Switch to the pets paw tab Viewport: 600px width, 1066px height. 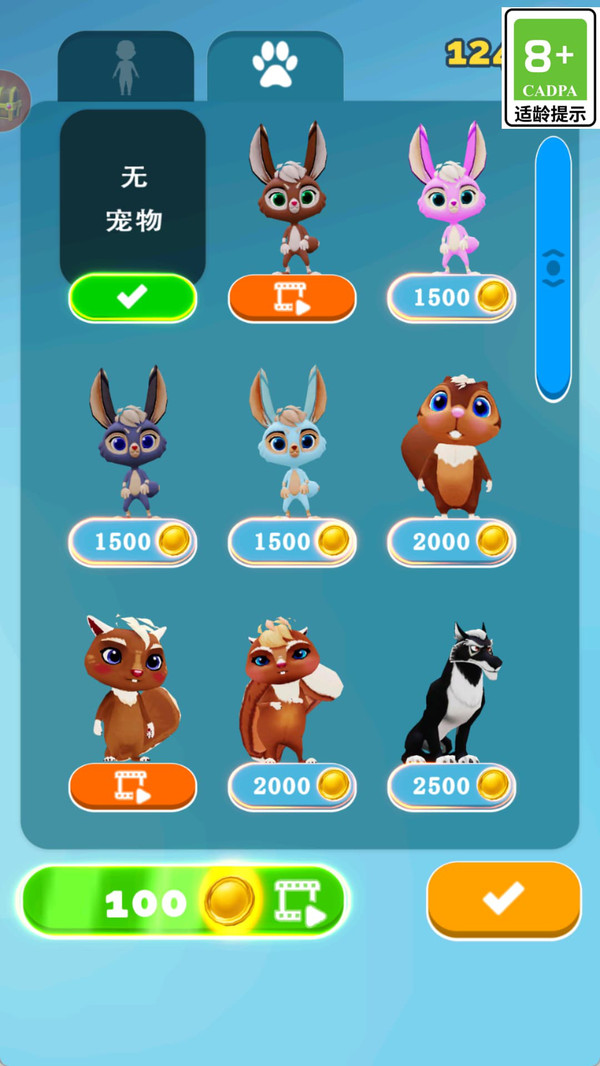point(275,67)
